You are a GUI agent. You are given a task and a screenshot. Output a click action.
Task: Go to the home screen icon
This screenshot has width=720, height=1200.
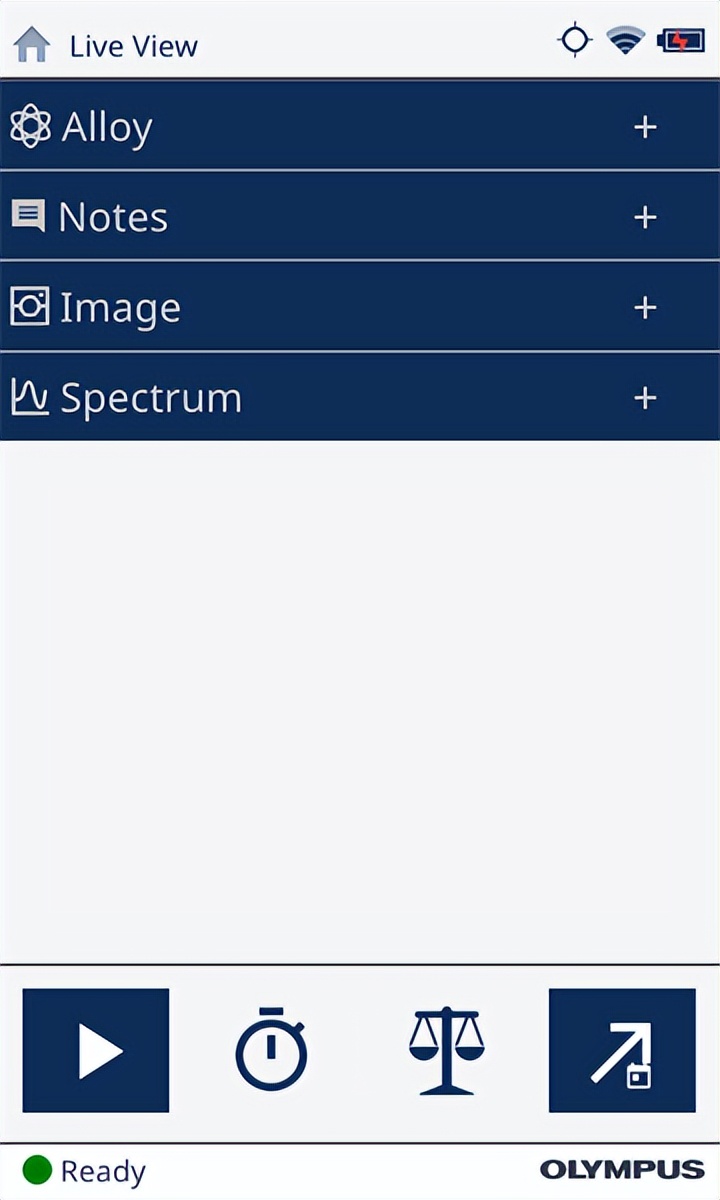click(32, 45)
